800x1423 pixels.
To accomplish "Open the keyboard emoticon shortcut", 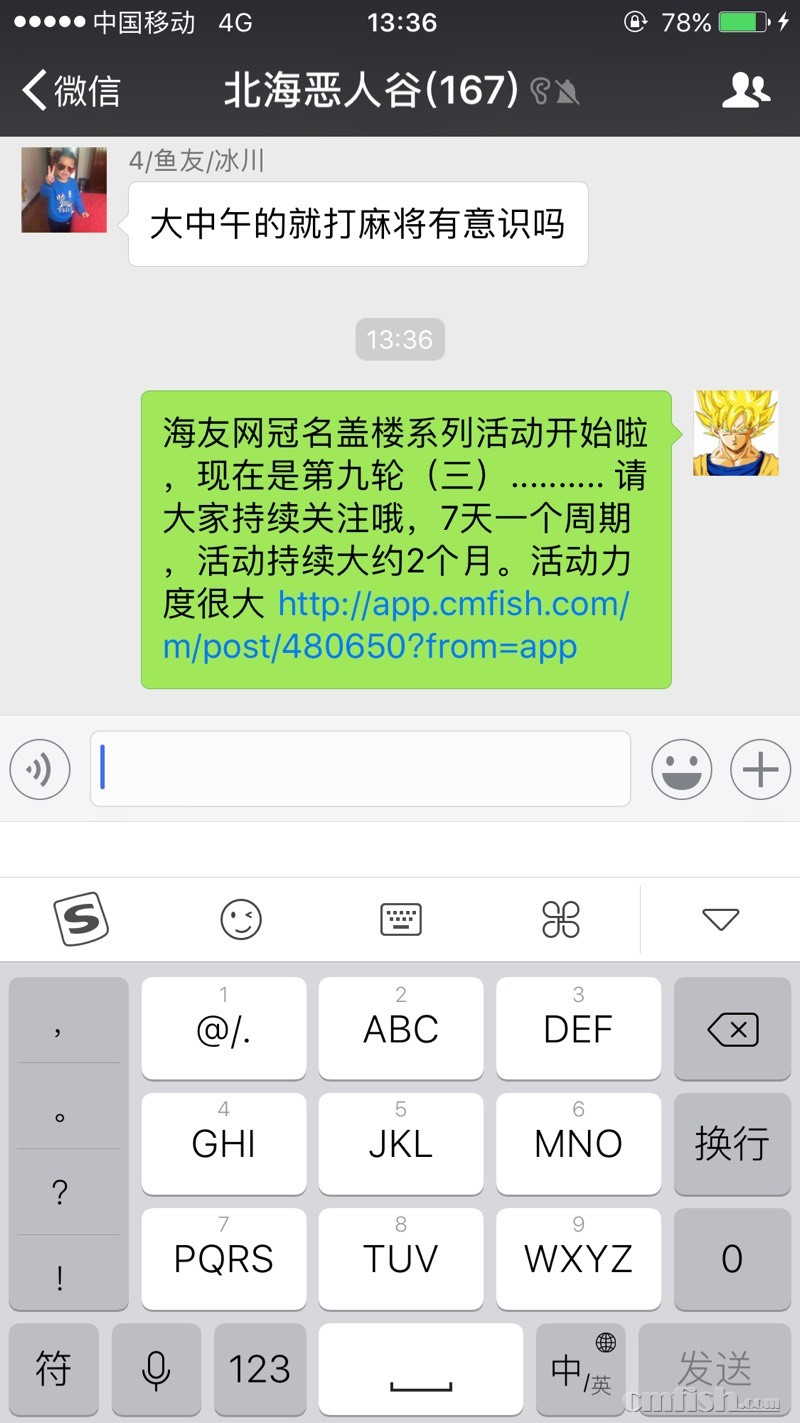I will [x=241, y=919].
